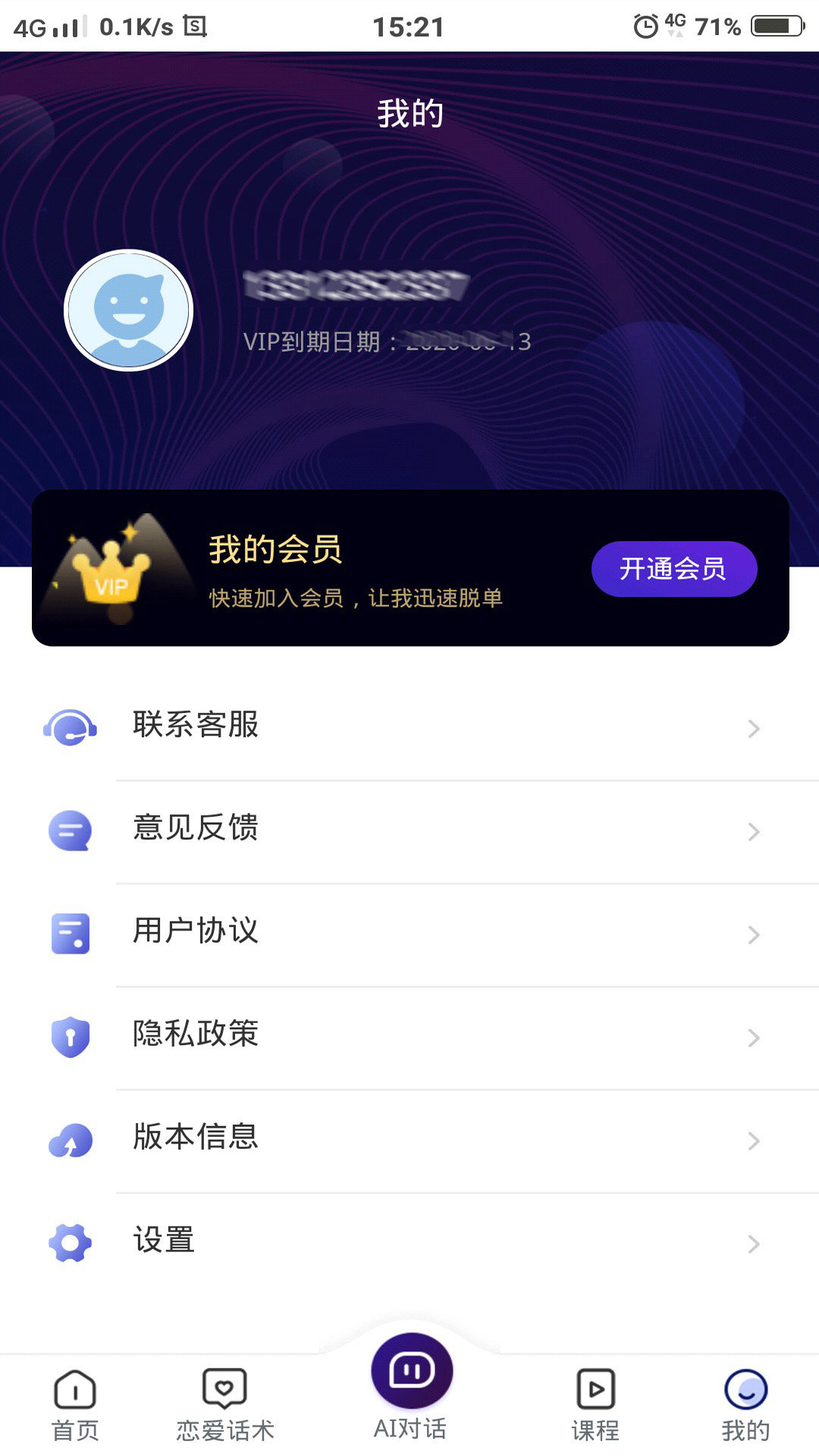The image size is (819, 1456).
Task: Click the 用户协议 document icon
Action: tap(71, 934)
